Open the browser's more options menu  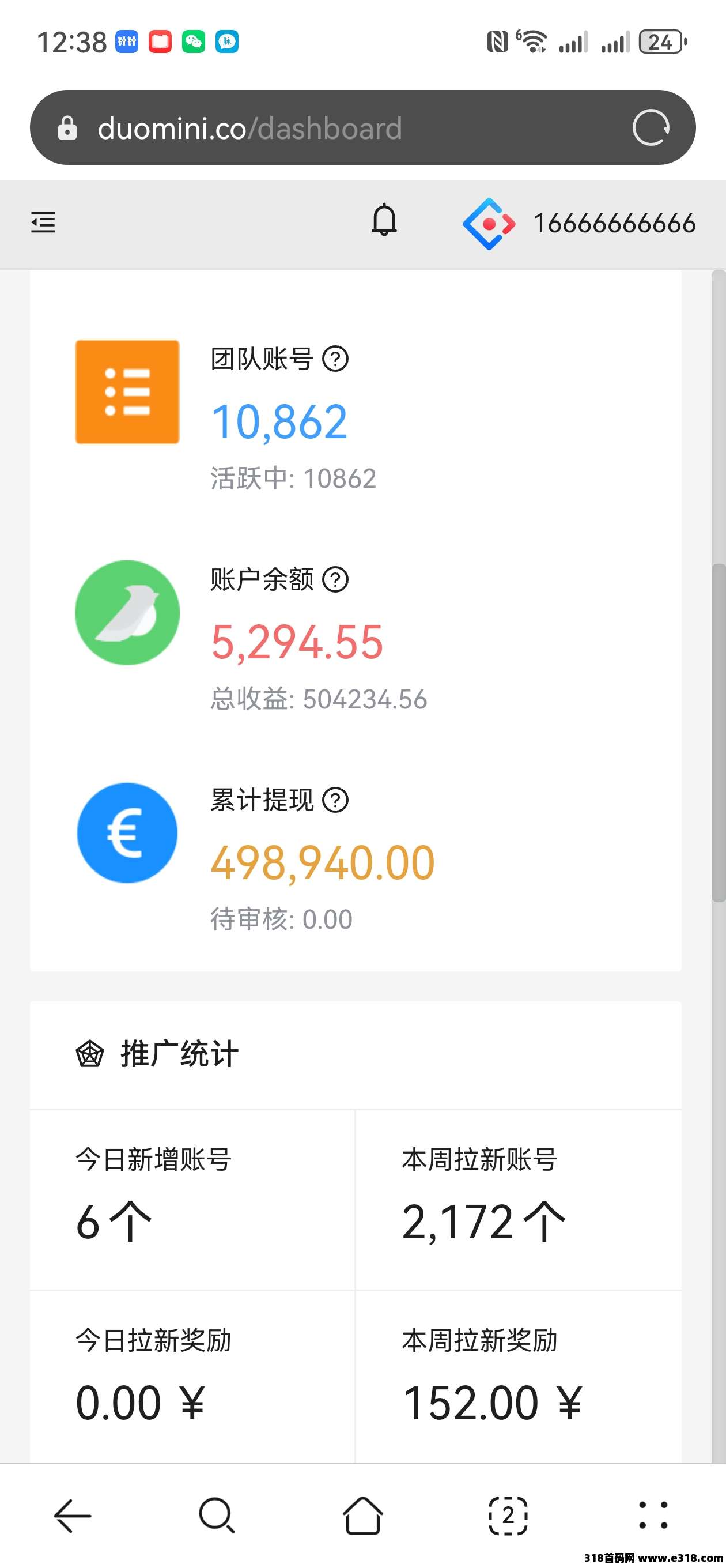click(653, 1515)
